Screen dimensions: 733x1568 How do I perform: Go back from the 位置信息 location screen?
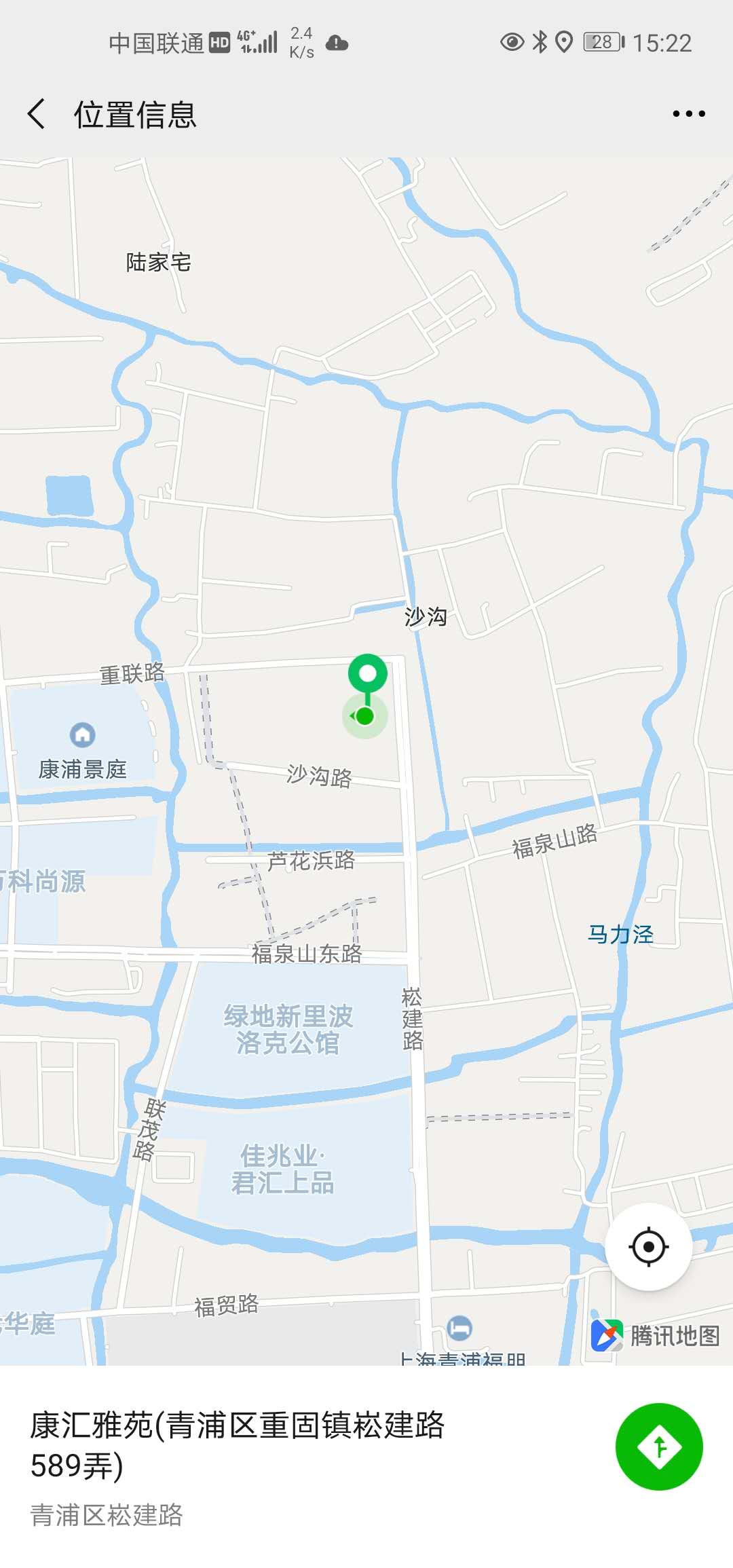point(37,113)
